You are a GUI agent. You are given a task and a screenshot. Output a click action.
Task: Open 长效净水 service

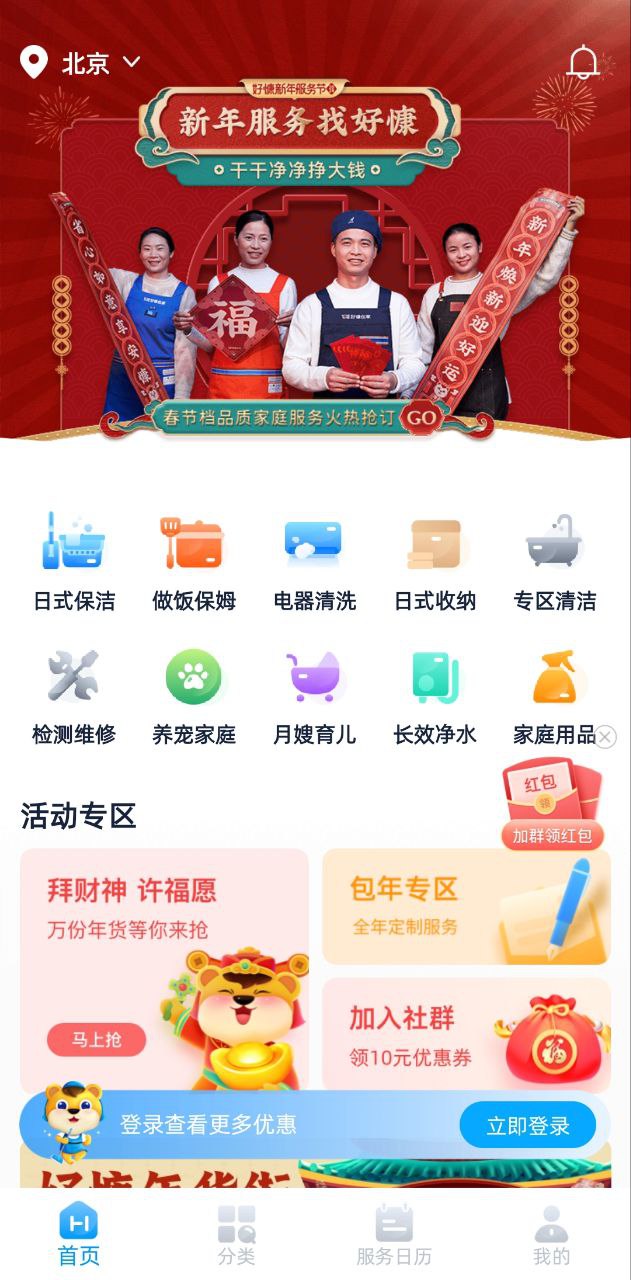pos(434,697)
